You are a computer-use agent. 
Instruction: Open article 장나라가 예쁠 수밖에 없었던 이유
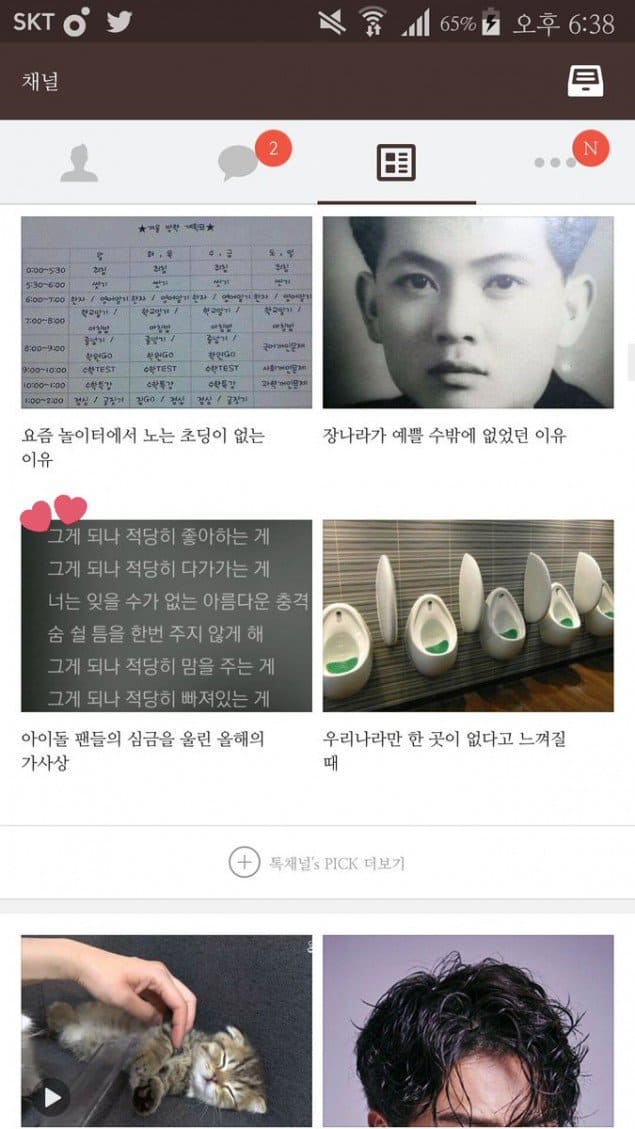(x=468, y=312)
